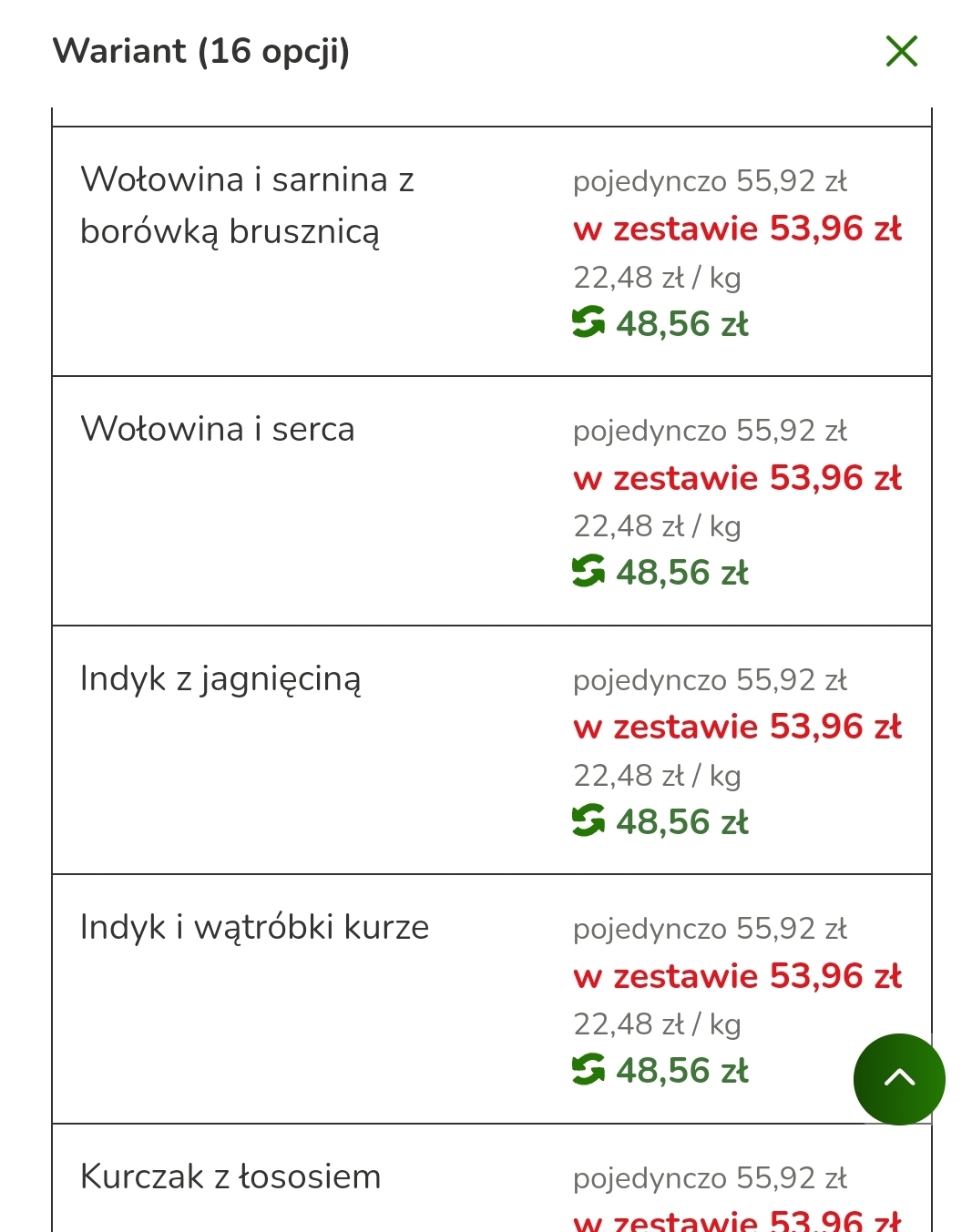Tap the green scroll-to-top arrow button
The width and height of the screenshot is (972, 1232).
click(x=899, y=1079)
